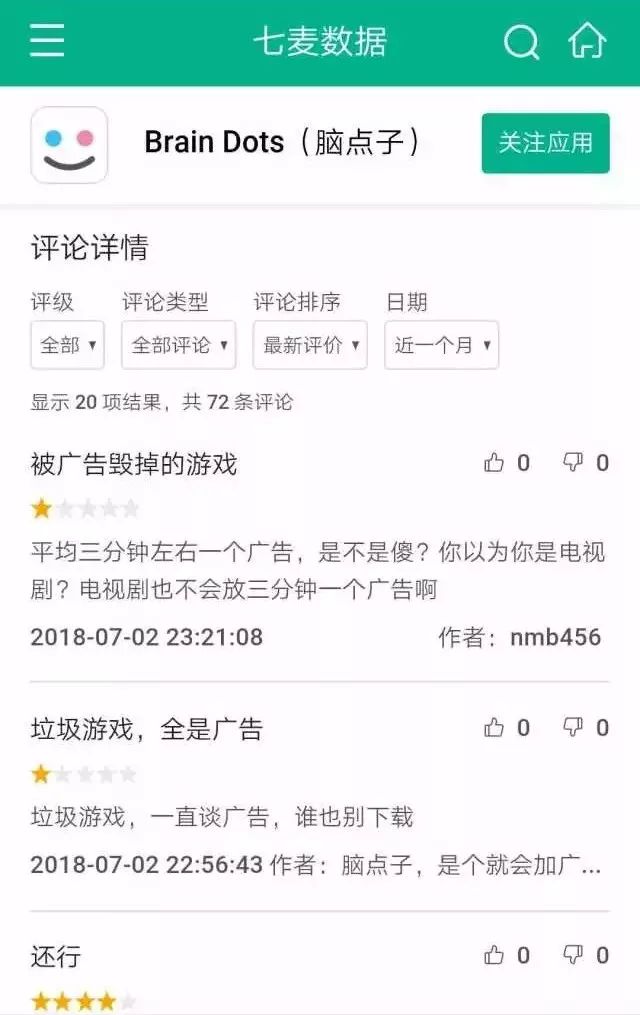Open the search icon in header
Image resolution: width=640 pixels, height=1015 pixels.
coord(521,42)
